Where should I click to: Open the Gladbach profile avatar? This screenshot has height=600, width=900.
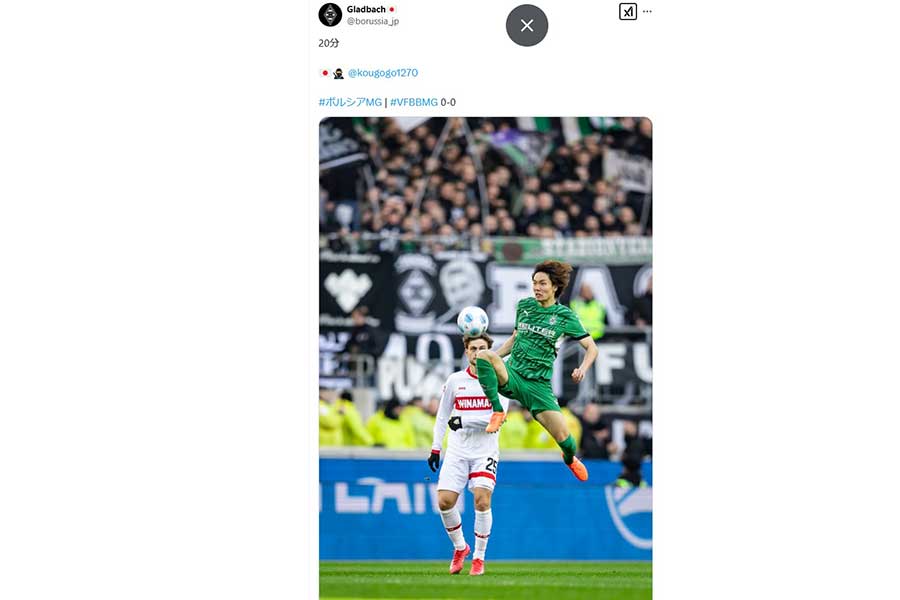coord(330,14)
